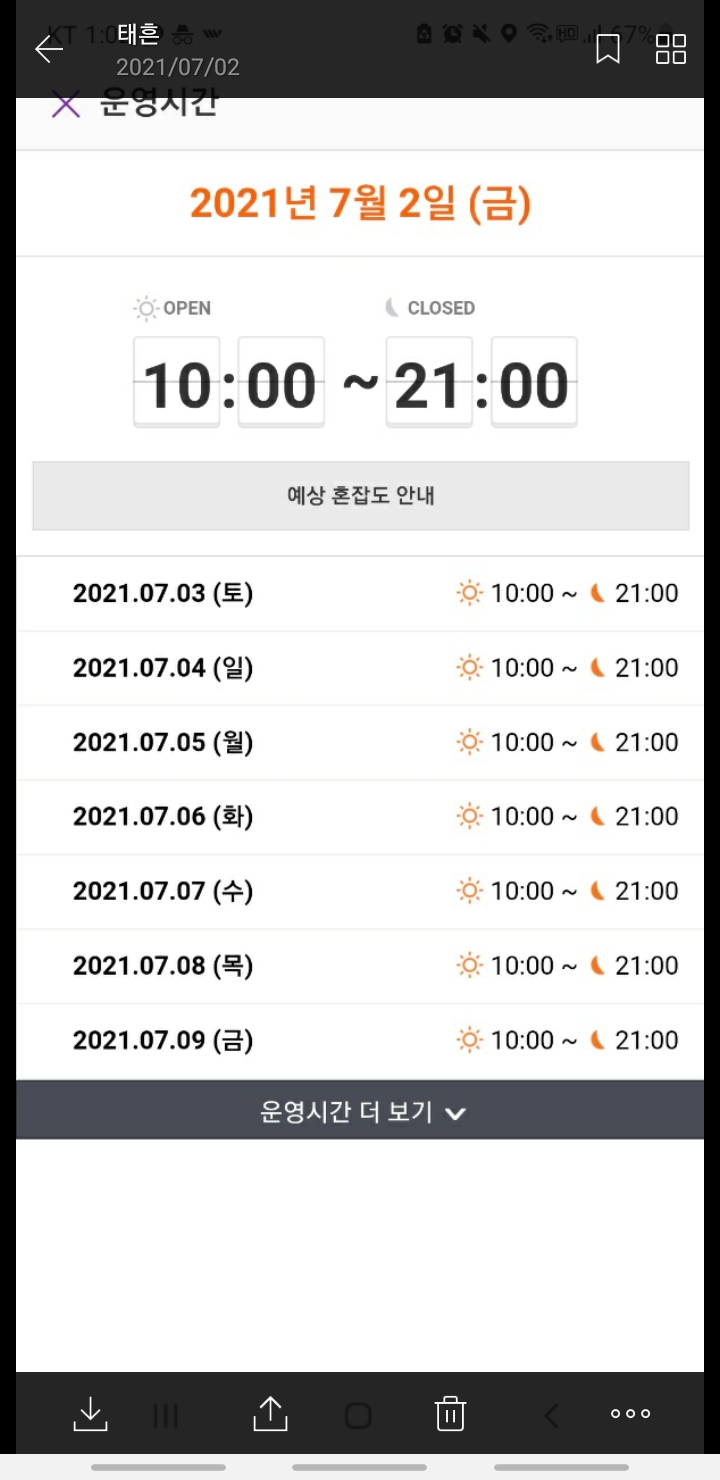This screenshot has width=720, height=1480.
Task: Share this image
Action: coord(270,1414)
